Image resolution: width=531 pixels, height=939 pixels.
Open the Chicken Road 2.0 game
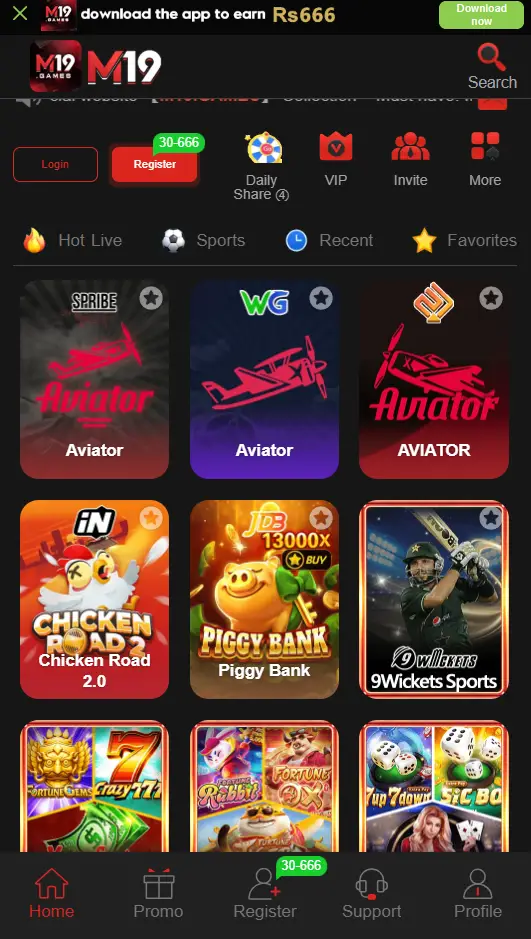[95, 599]
